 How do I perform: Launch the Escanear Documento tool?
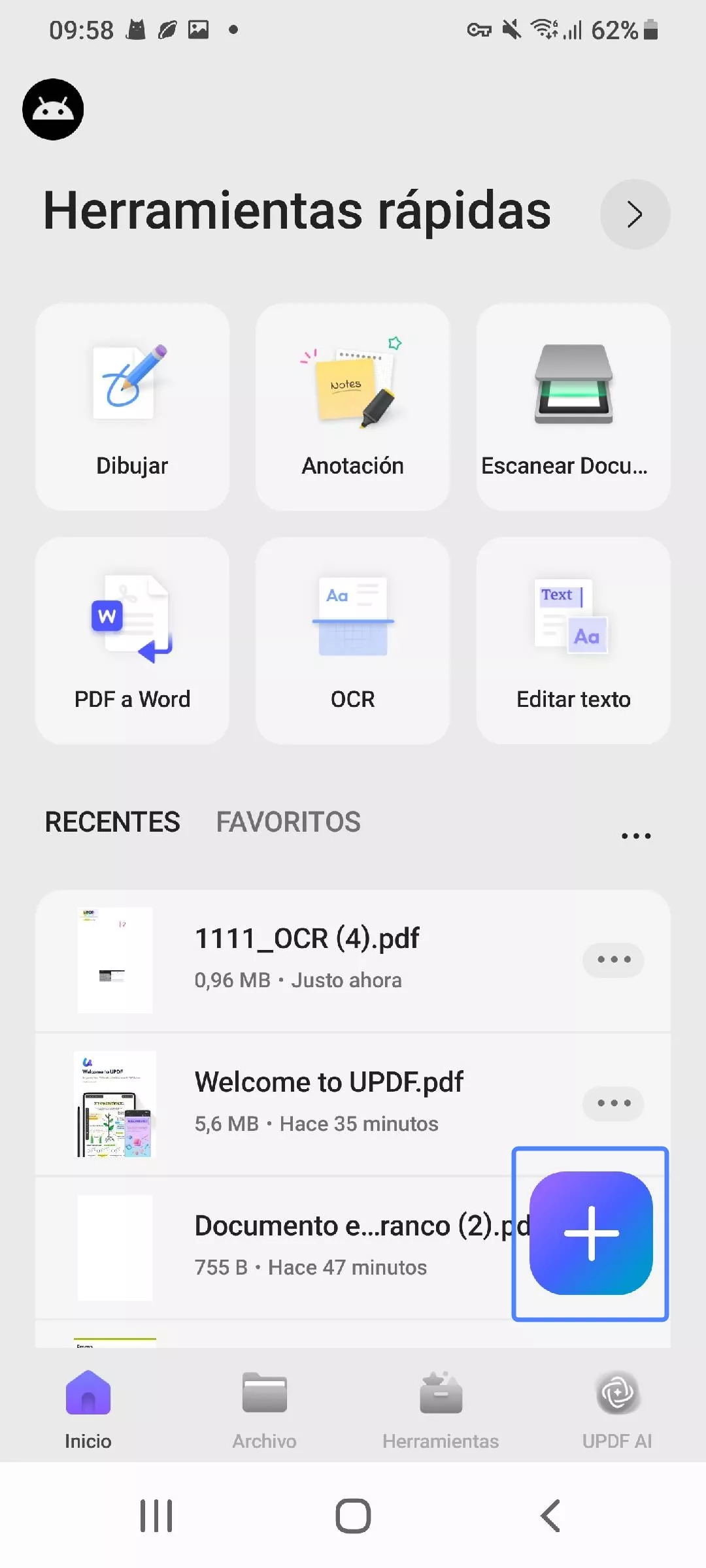(x=573, y=406)
